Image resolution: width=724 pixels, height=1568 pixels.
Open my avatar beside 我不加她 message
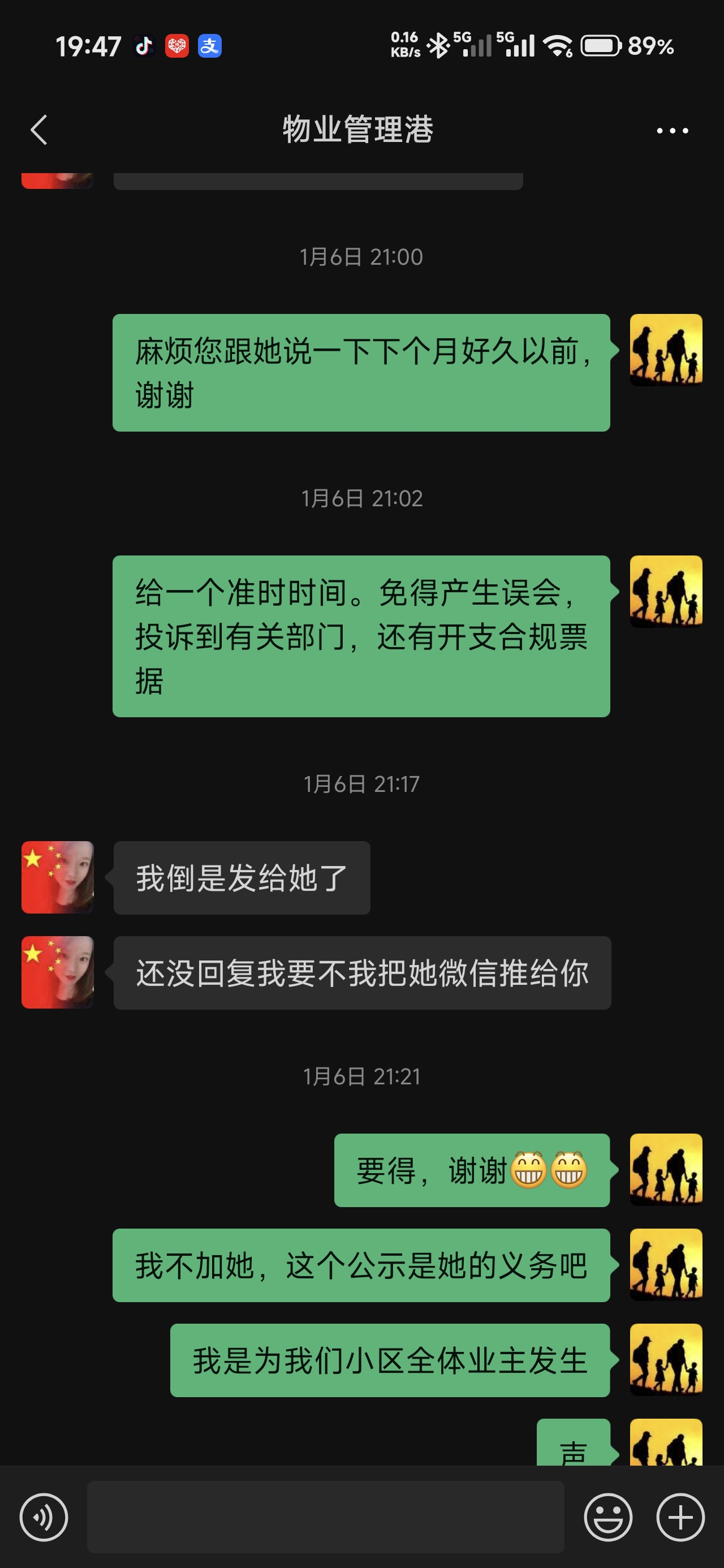(666, 1264)
